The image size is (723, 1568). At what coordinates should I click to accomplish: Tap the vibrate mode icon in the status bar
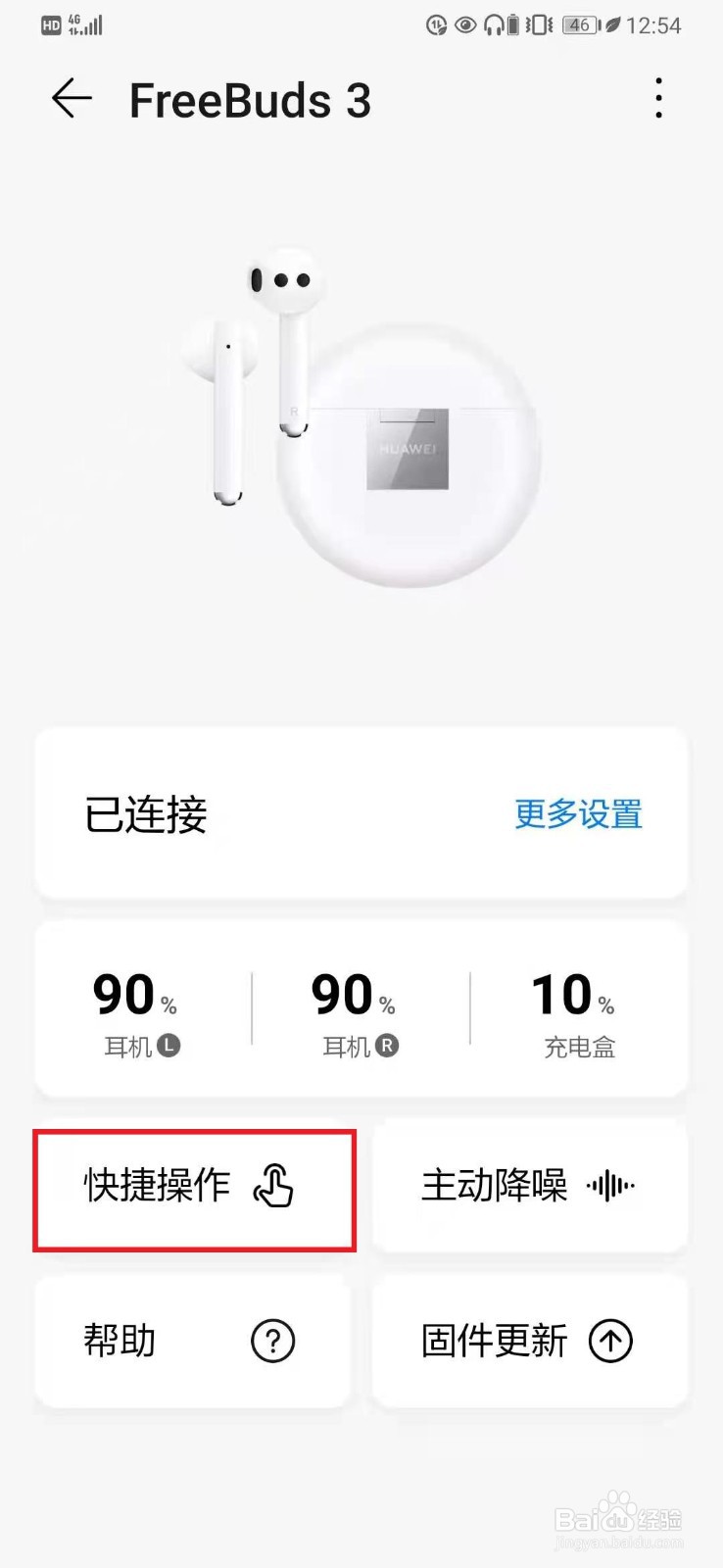(x=537, y=25)
